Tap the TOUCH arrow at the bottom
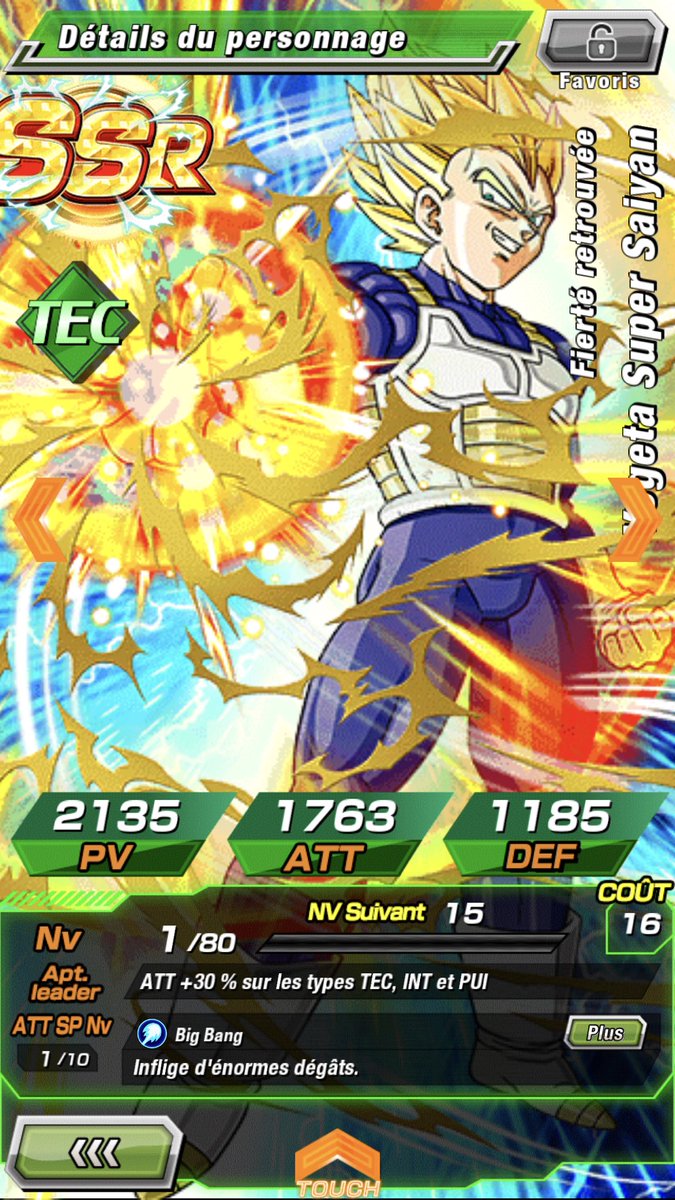Image resolution: width=675 pixels, height=1200 pixels. tap(337, 1165)
